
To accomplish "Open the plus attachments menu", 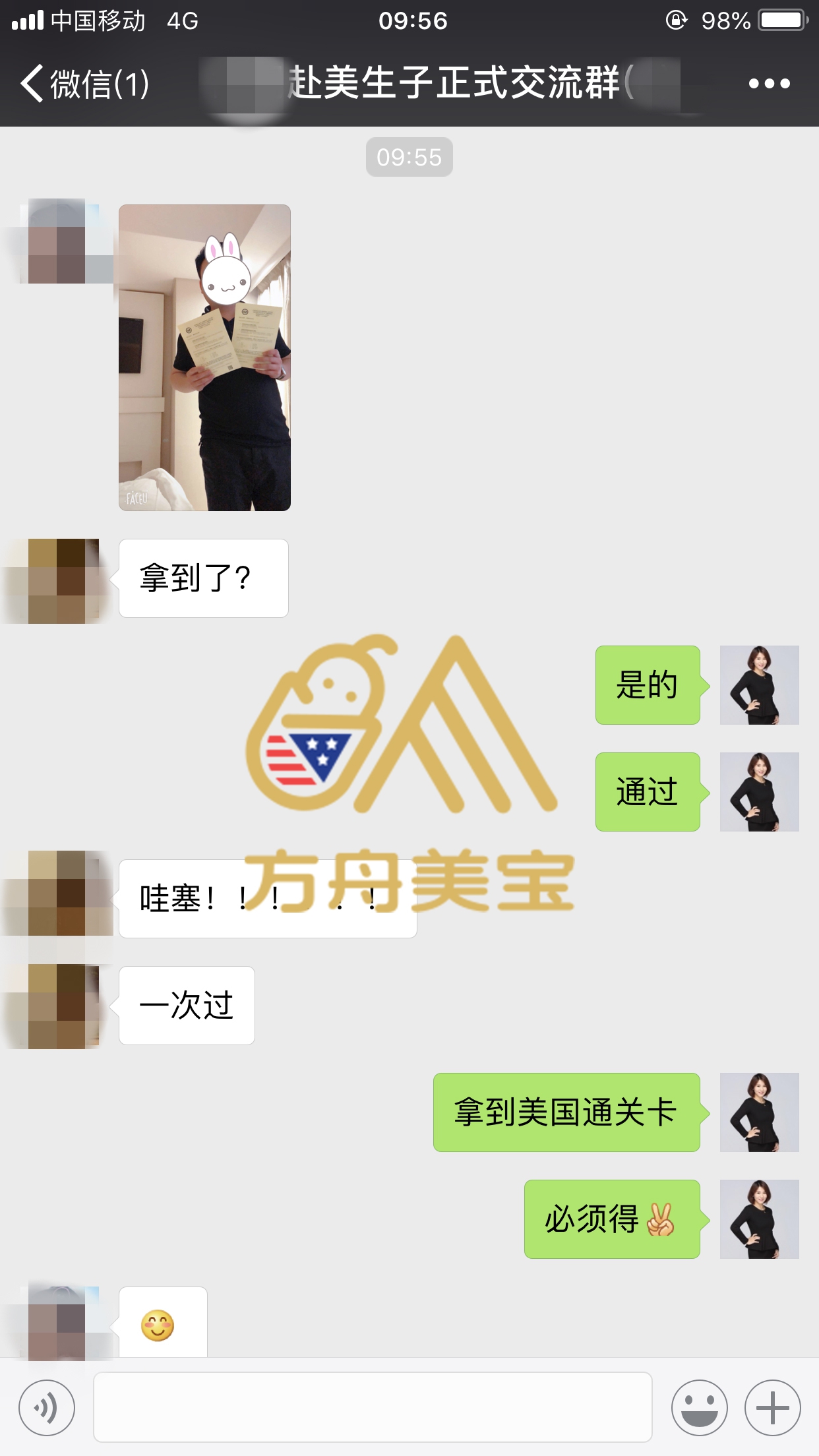I will click(772, 1408).
